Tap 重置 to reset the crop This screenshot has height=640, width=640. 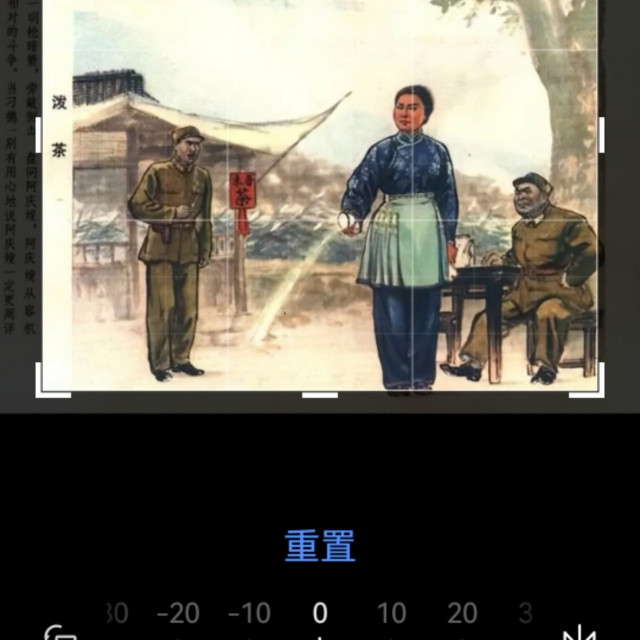pyautogui.click(x=320, y=546)
